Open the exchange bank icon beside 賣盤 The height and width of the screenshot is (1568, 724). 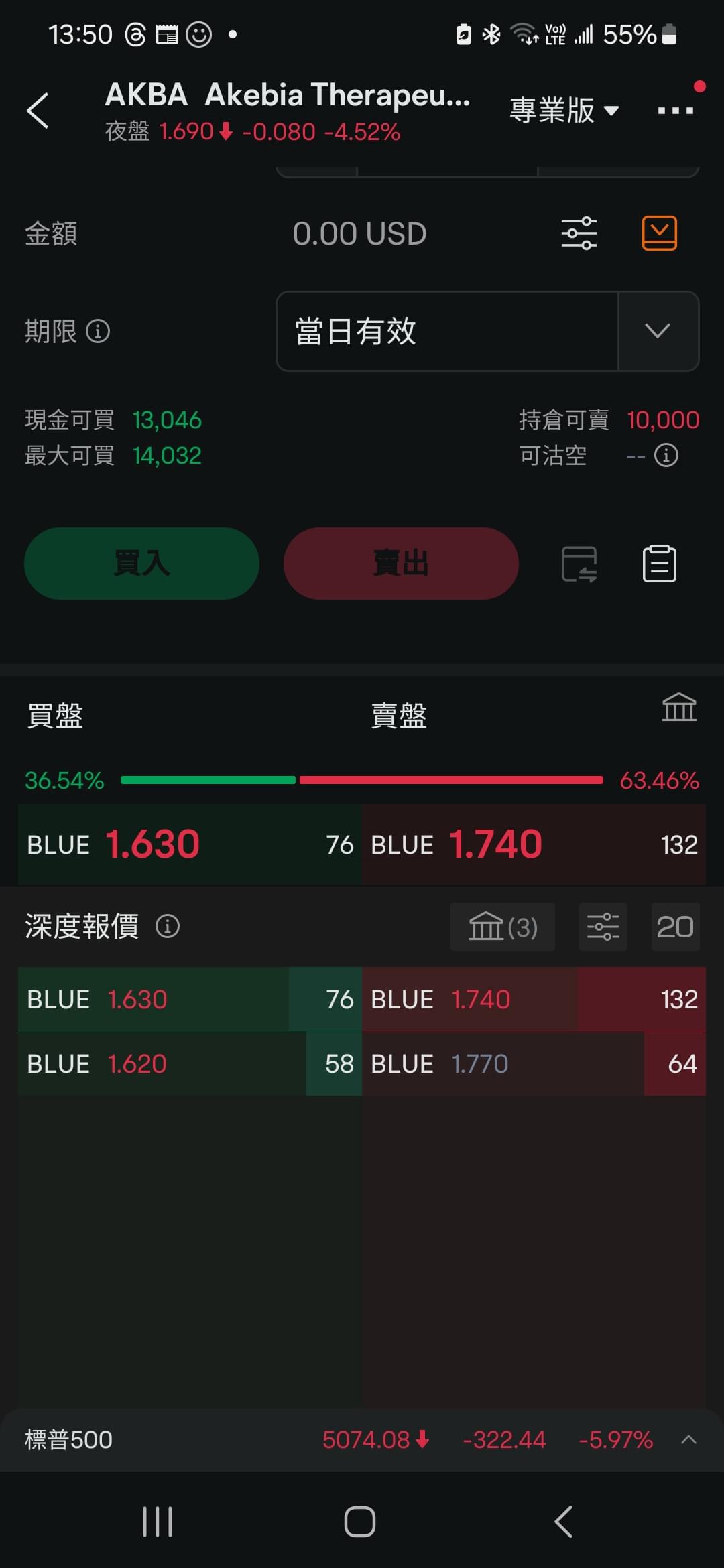(679, 707)
